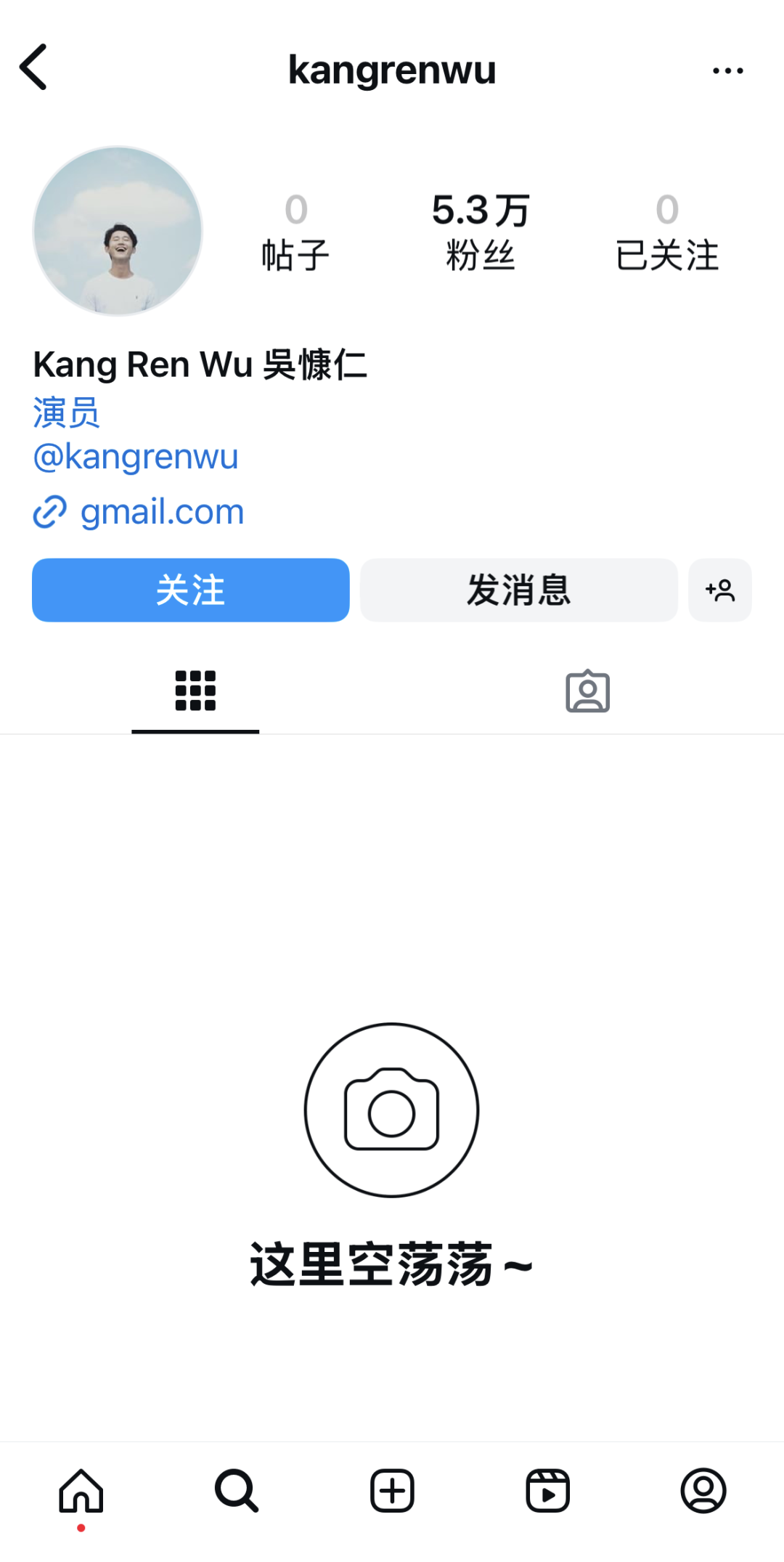Open the three-dot overflow menu
The width and height of the screenshot is (784, 1562).
(x=727, y=70)
